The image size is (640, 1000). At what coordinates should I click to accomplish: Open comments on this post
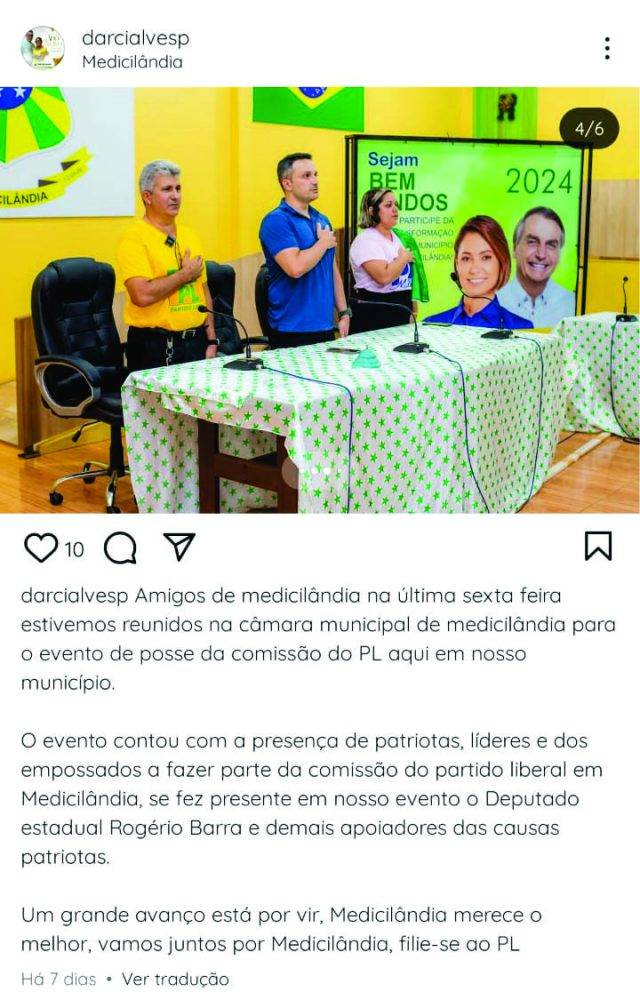120,547
